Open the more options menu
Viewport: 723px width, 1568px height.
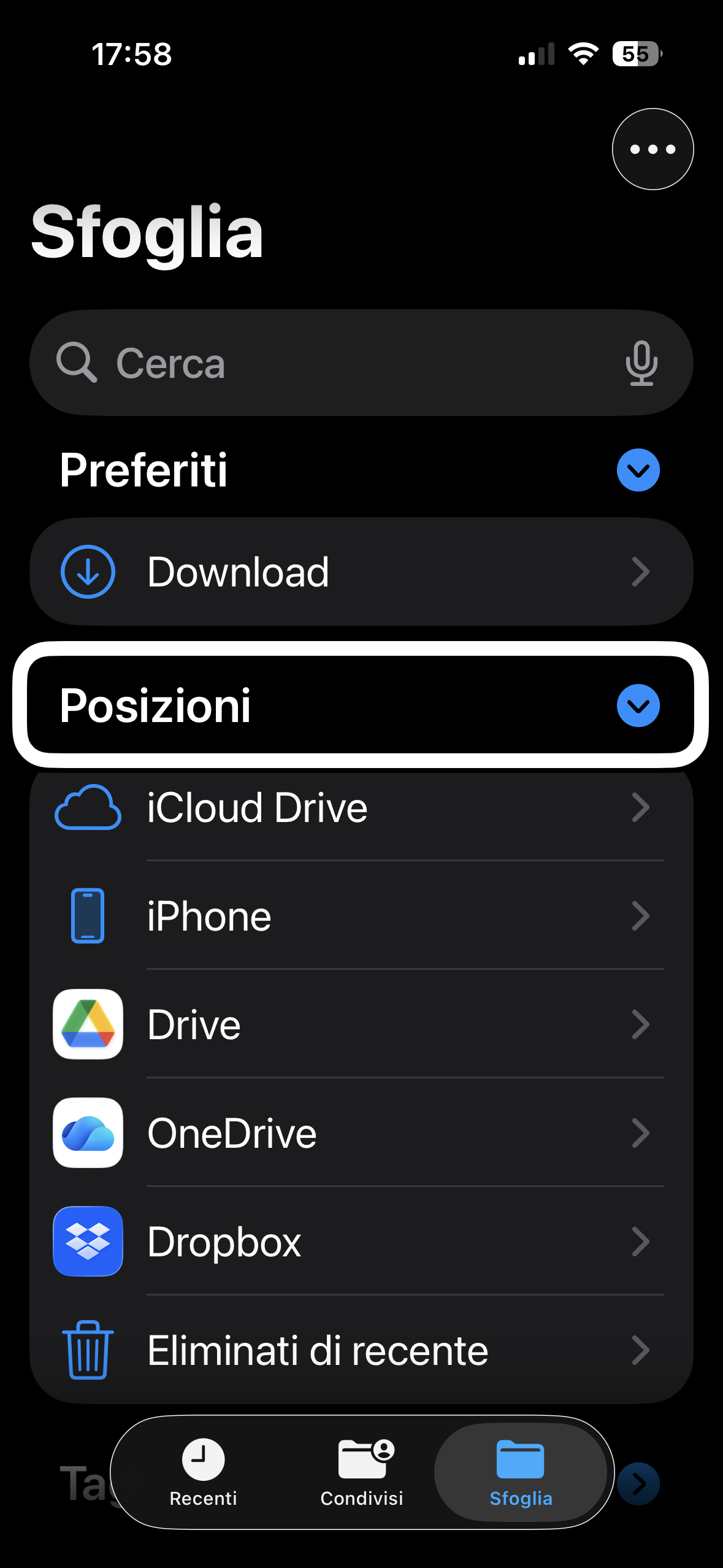[652, 148]
